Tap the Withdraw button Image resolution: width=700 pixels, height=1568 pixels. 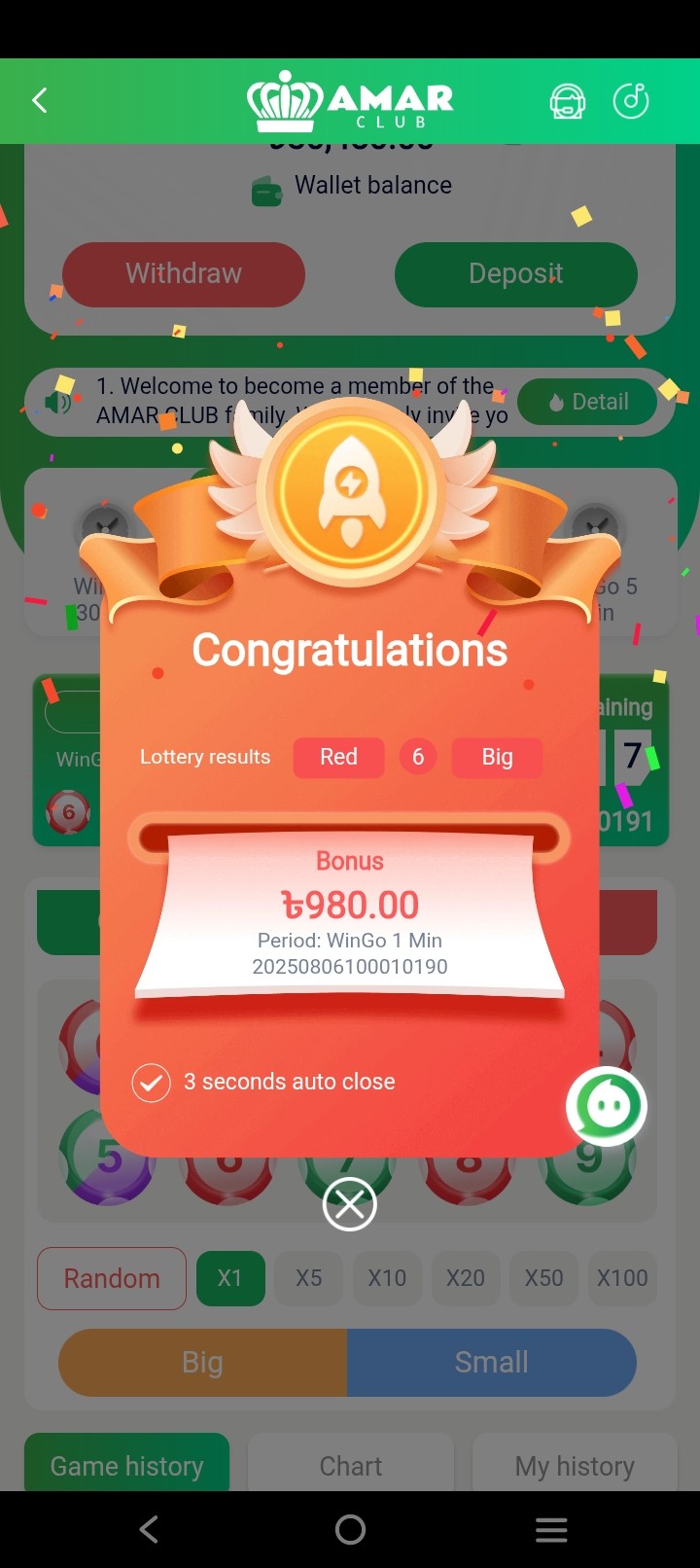pos(184,273)
